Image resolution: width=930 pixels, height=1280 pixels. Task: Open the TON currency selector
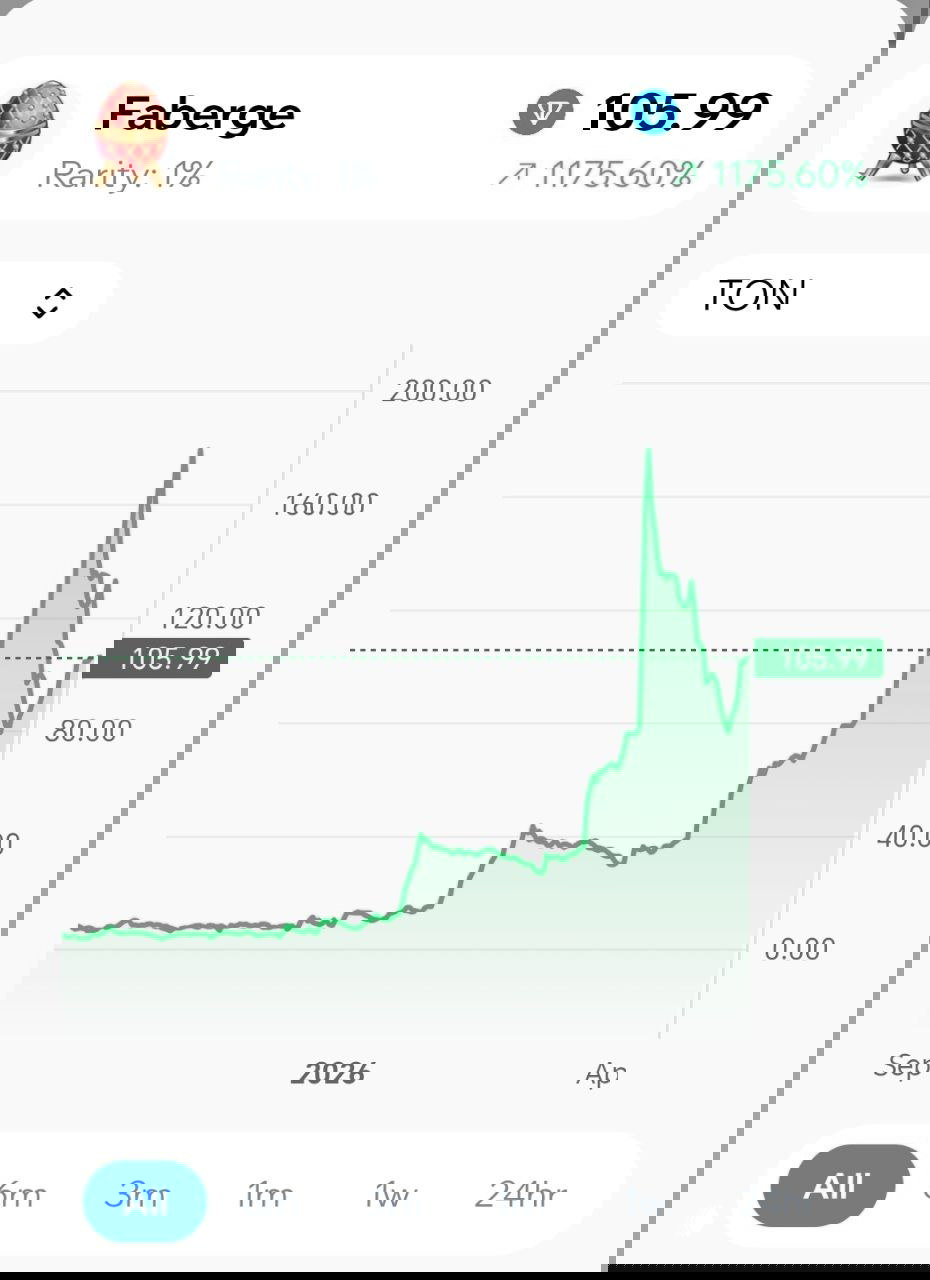tap(755, 296)
